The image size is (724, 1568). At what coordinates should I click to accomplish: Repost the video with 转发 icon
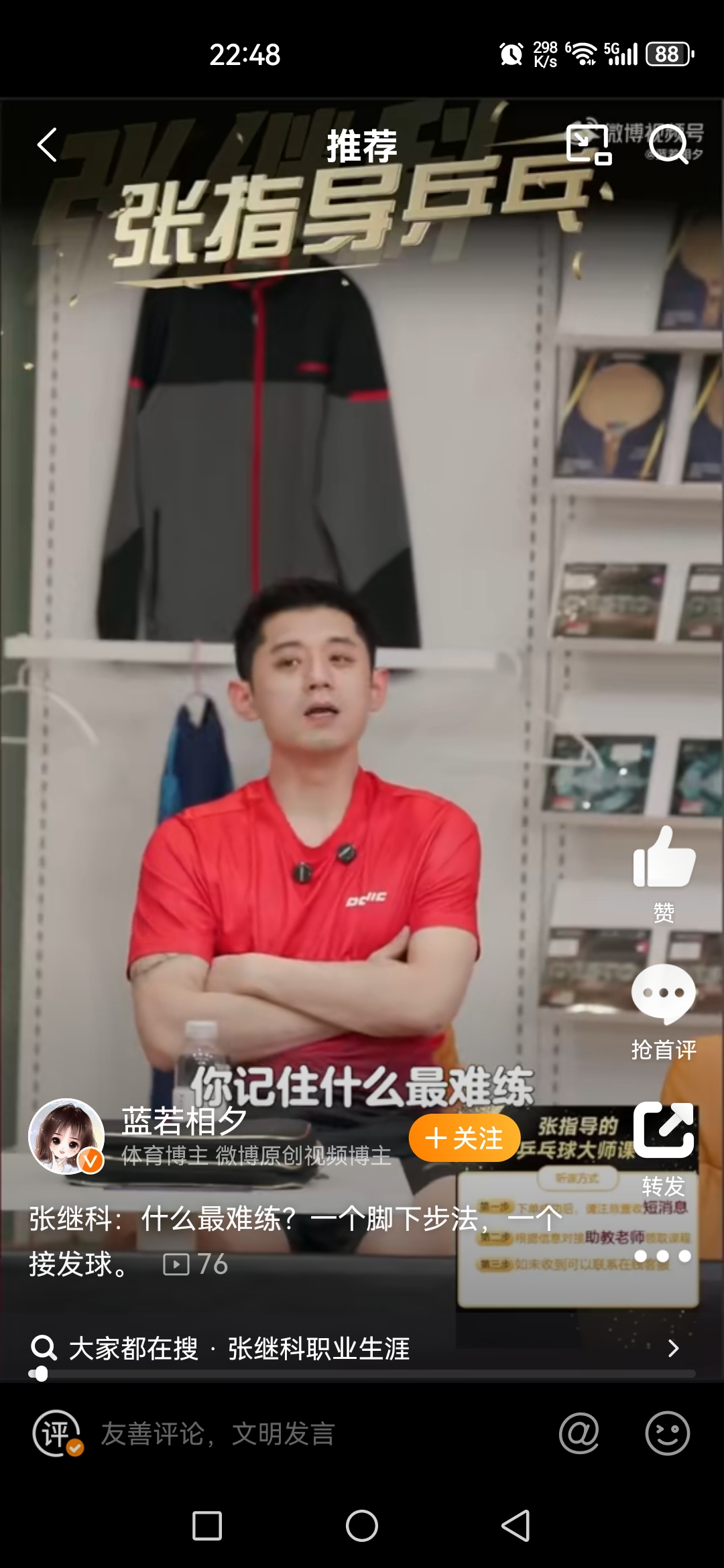tap(664, 1131)
